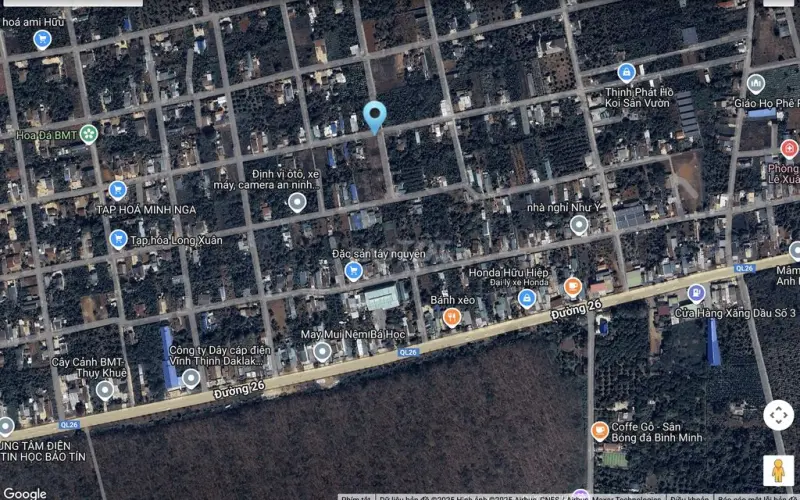
Task: Select Thịnh Phát Hồ Koi Sân Vườn marker
Action: click(626, 73)
